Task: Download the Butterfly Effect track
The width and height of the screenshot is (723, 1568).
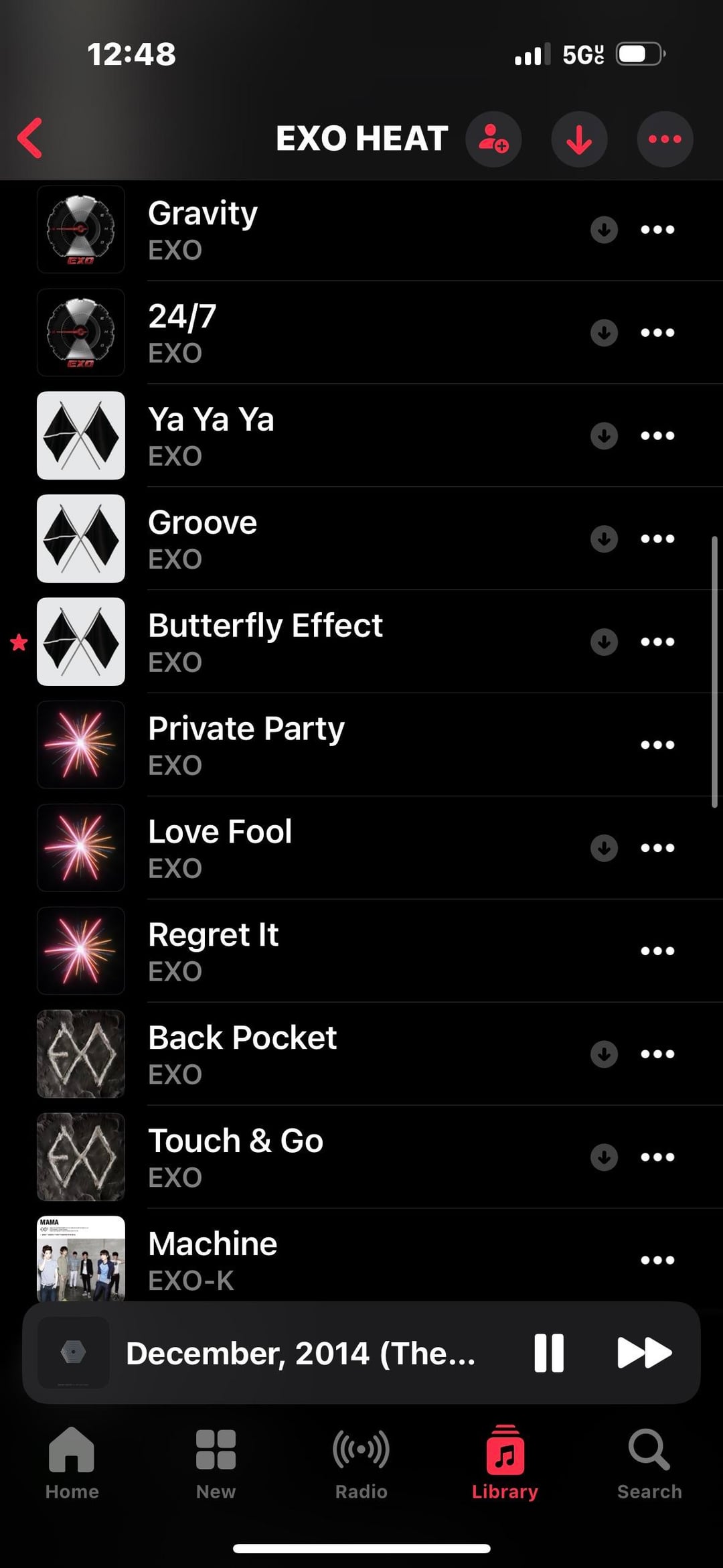Action: pos(604,642)
